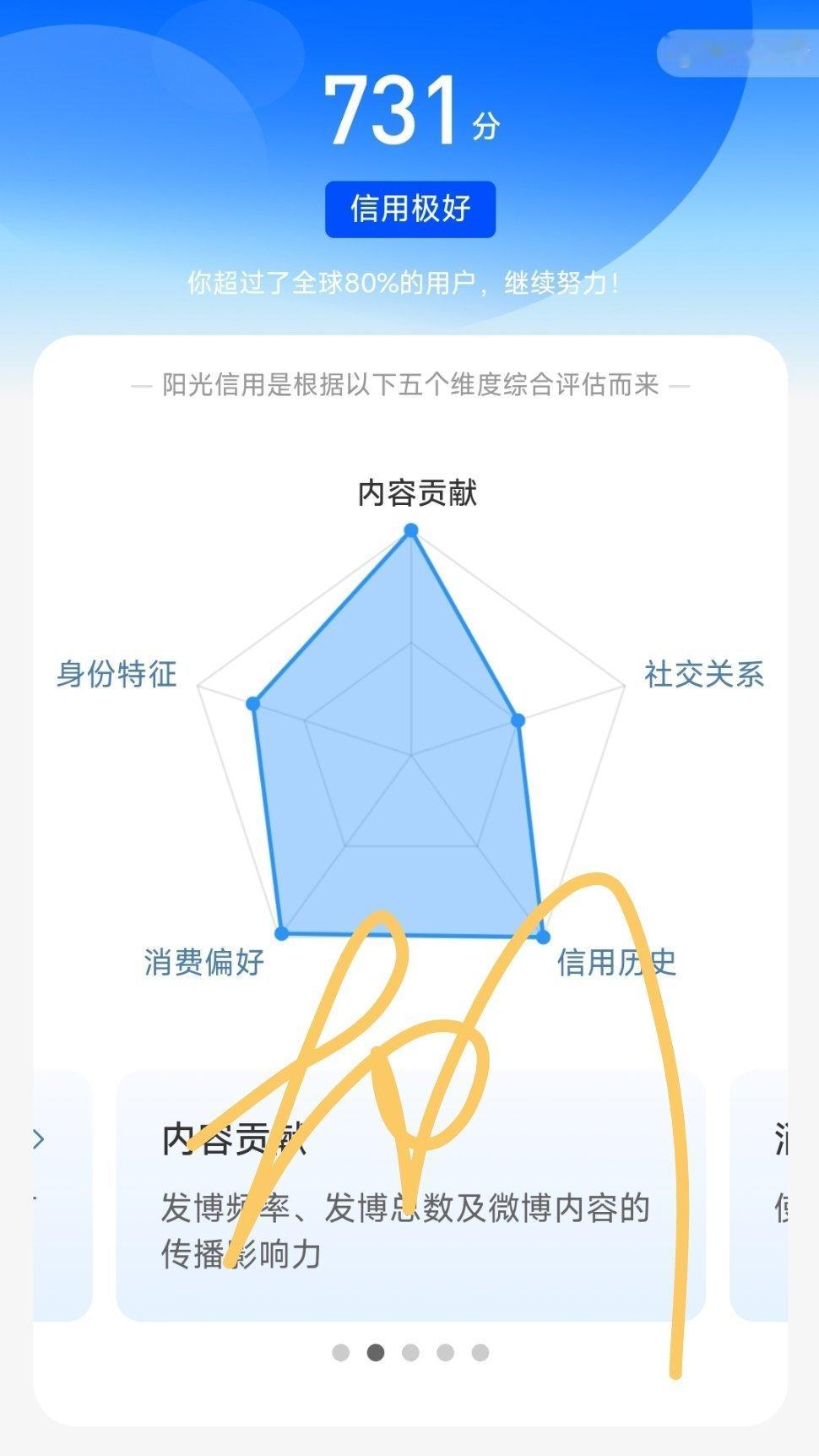Image resolution: width=819 pixels, height=1456 pixels.
Task: Click the 信用历史 radar vertex
Action: pos(544,935)
